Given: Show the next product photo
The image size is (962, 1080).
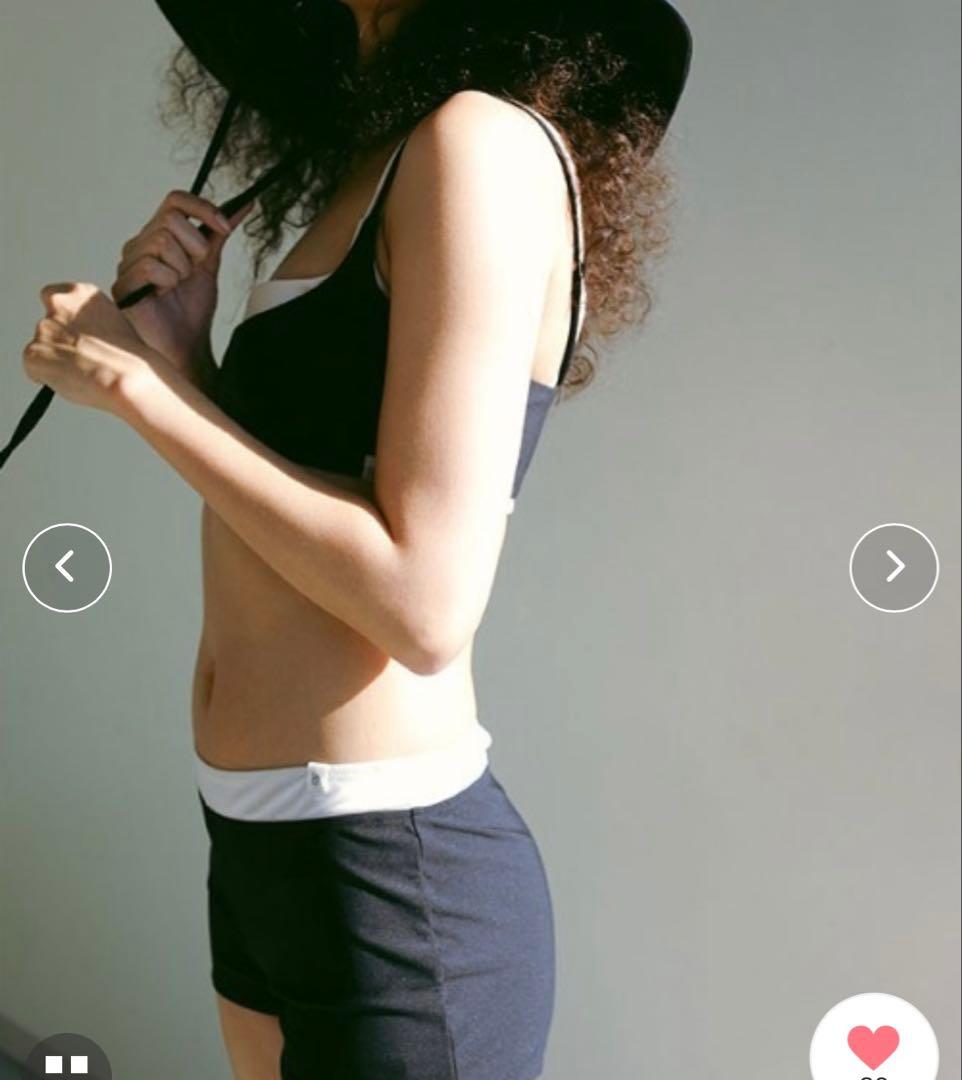Looking at the screenshot, I should 893,567.
